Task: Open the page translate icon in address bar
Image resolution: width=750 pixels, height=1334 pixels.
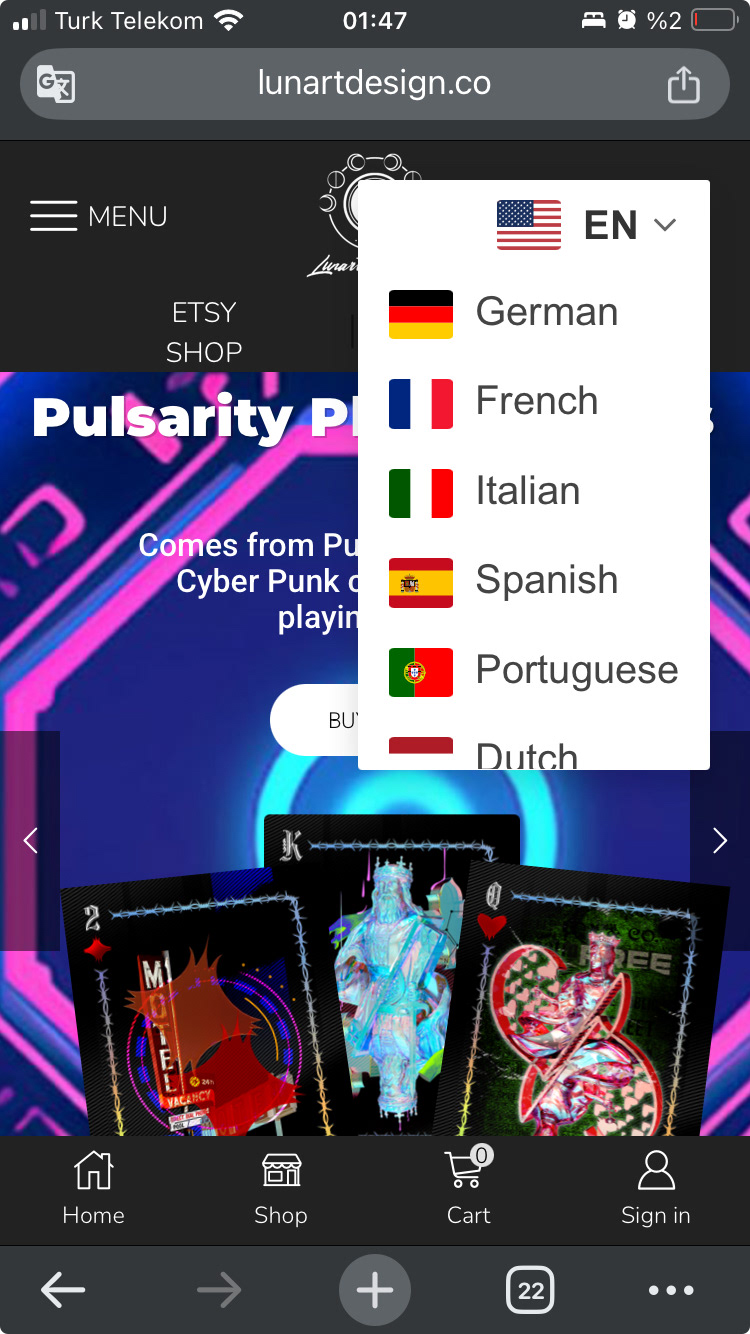Action: point(56,84)
